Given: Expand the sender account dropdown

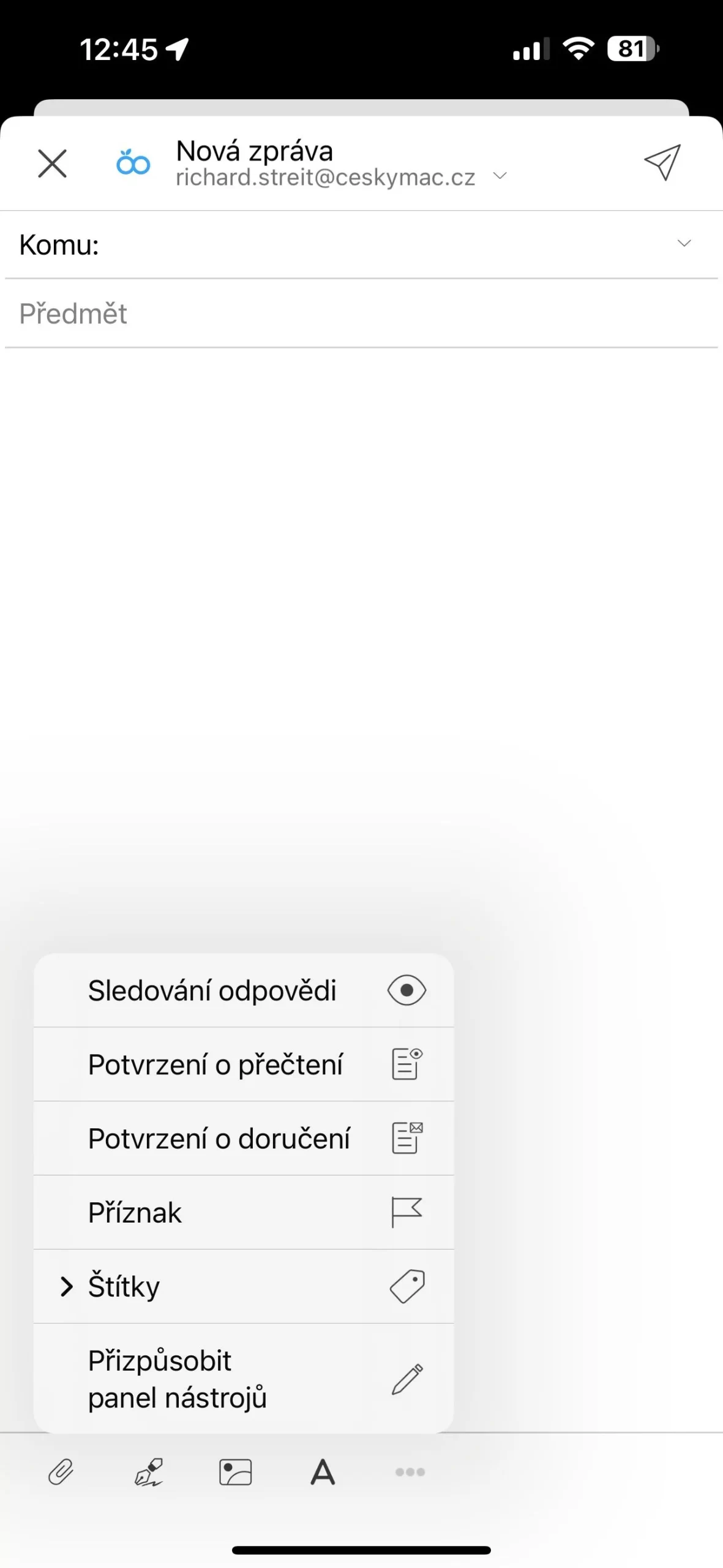Looking at the screenshot, I should click(x=500, y=176).
